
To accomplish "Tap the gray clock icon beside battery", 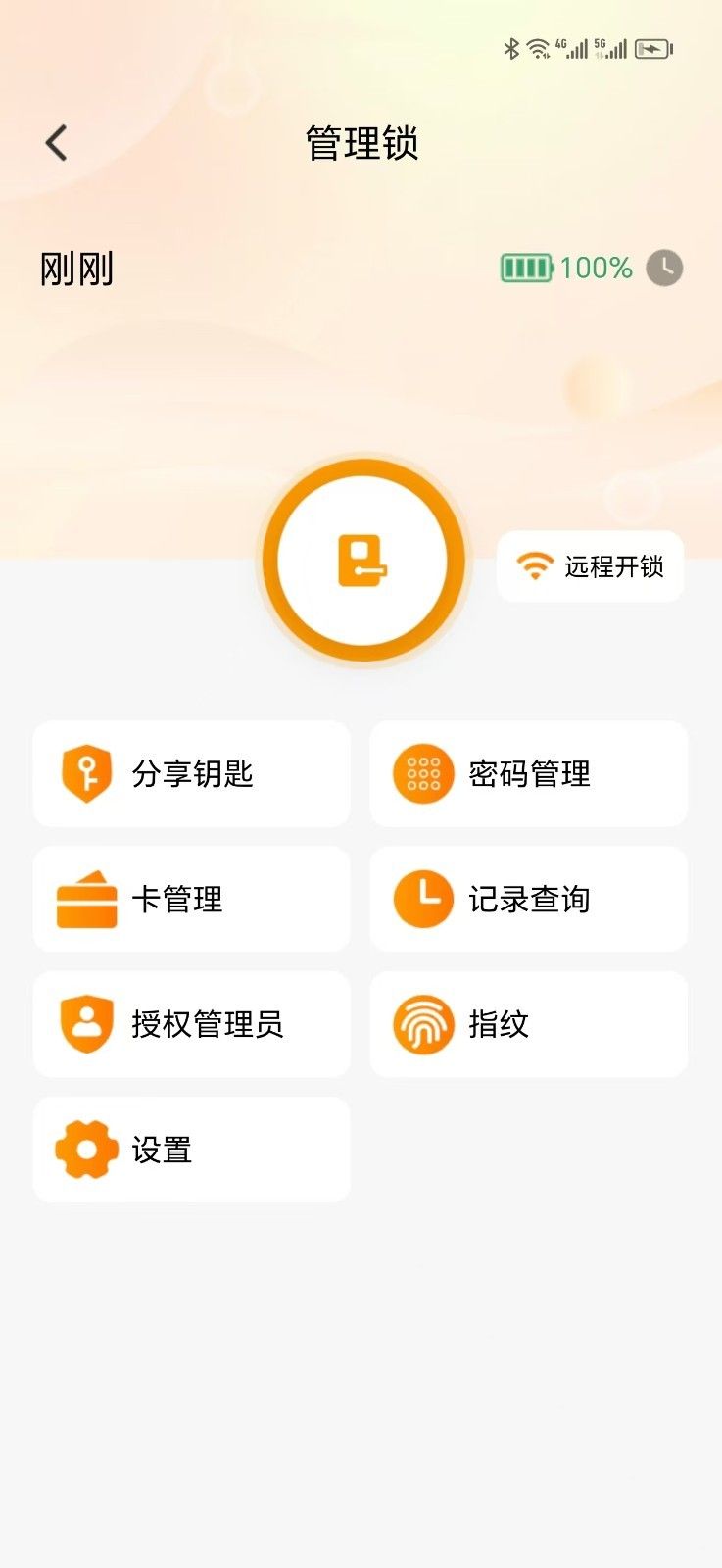I will click(665, 268).
